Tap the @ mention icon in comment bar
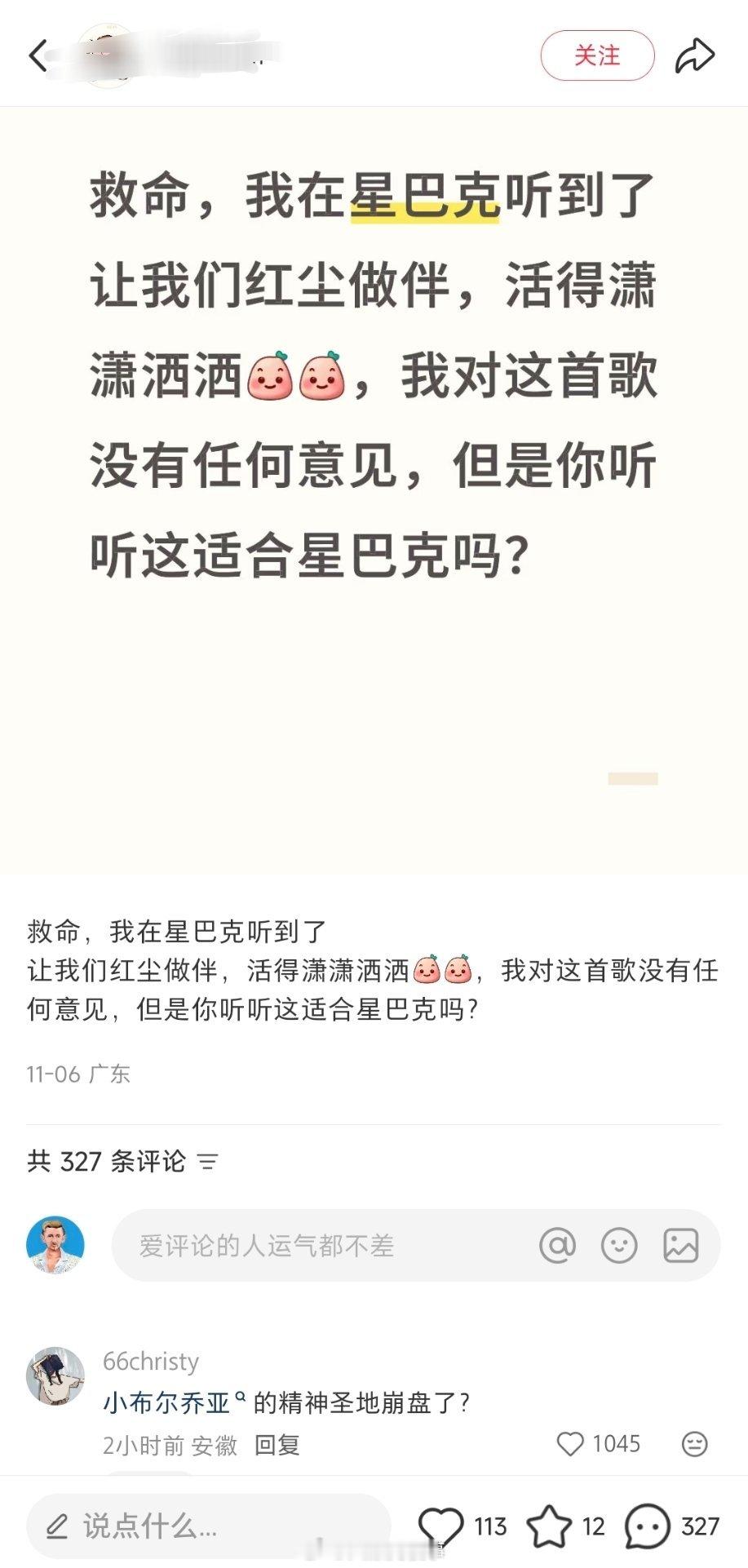The width and height of the screenshot is (748, 1568). point(558,1246)
